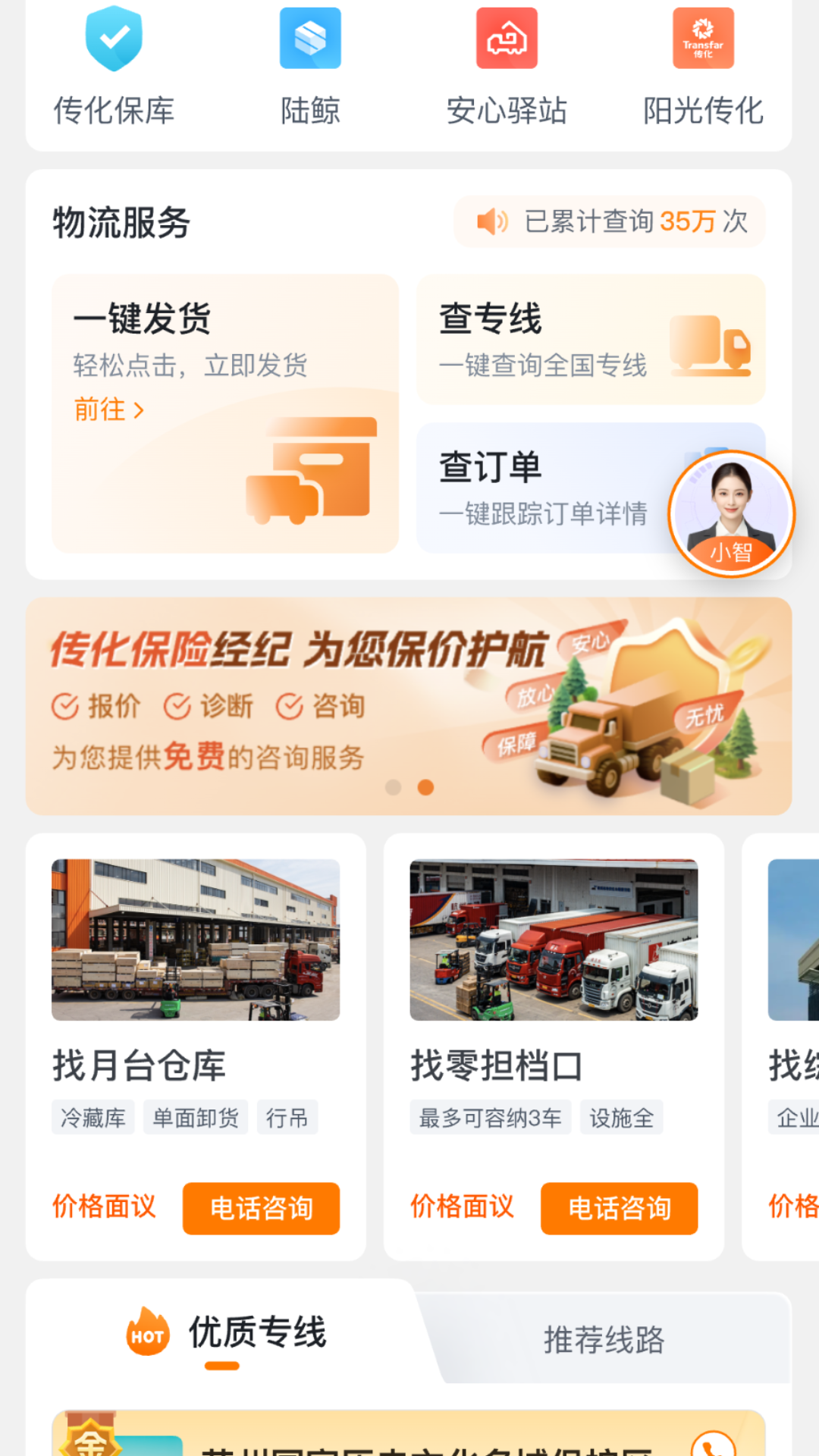Open the 安心驿站 truck icon
819x1456 pixels.
(507, 39)
